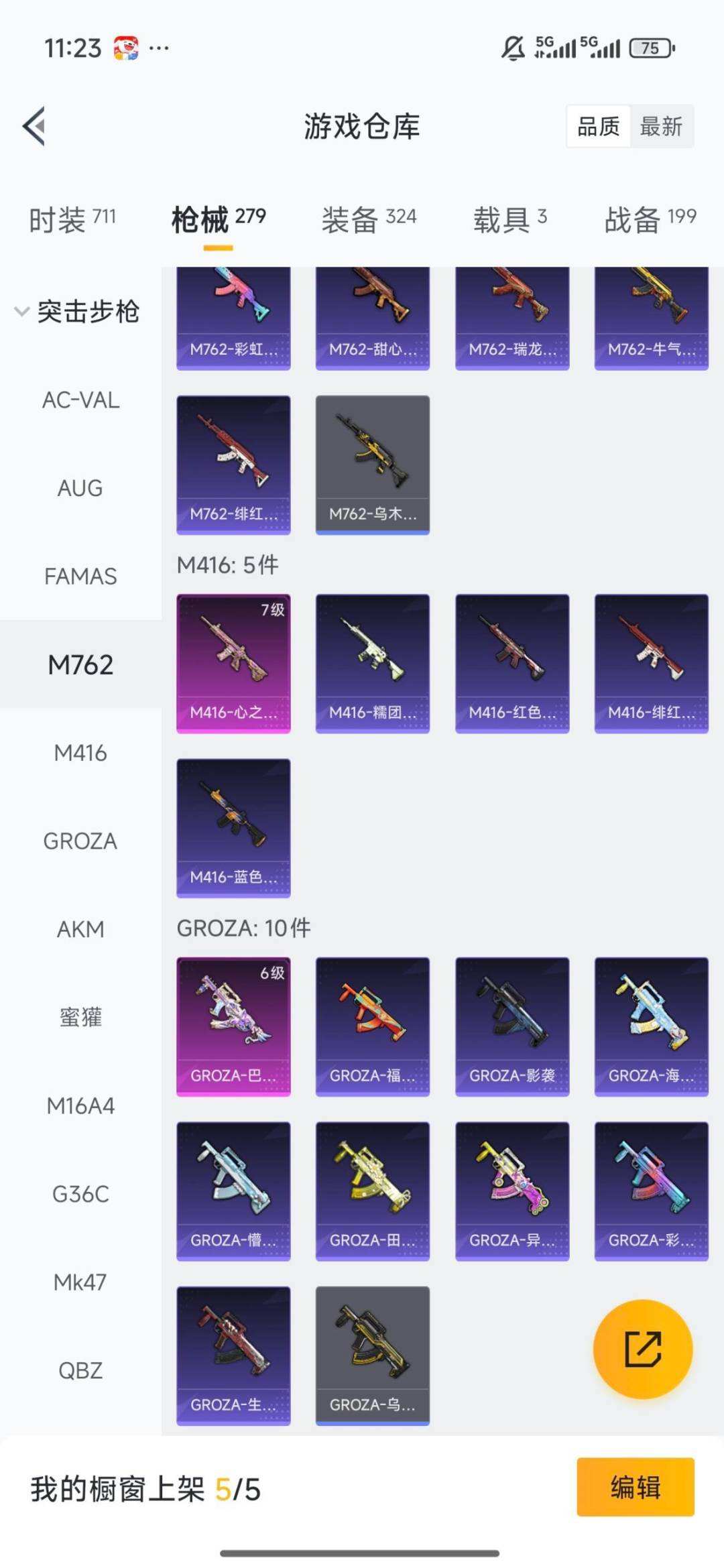Image resolution: width=724 pixels, height=1568 pixels.
Task: Collapse the 突击步枪 category
Action: [77, 312]
